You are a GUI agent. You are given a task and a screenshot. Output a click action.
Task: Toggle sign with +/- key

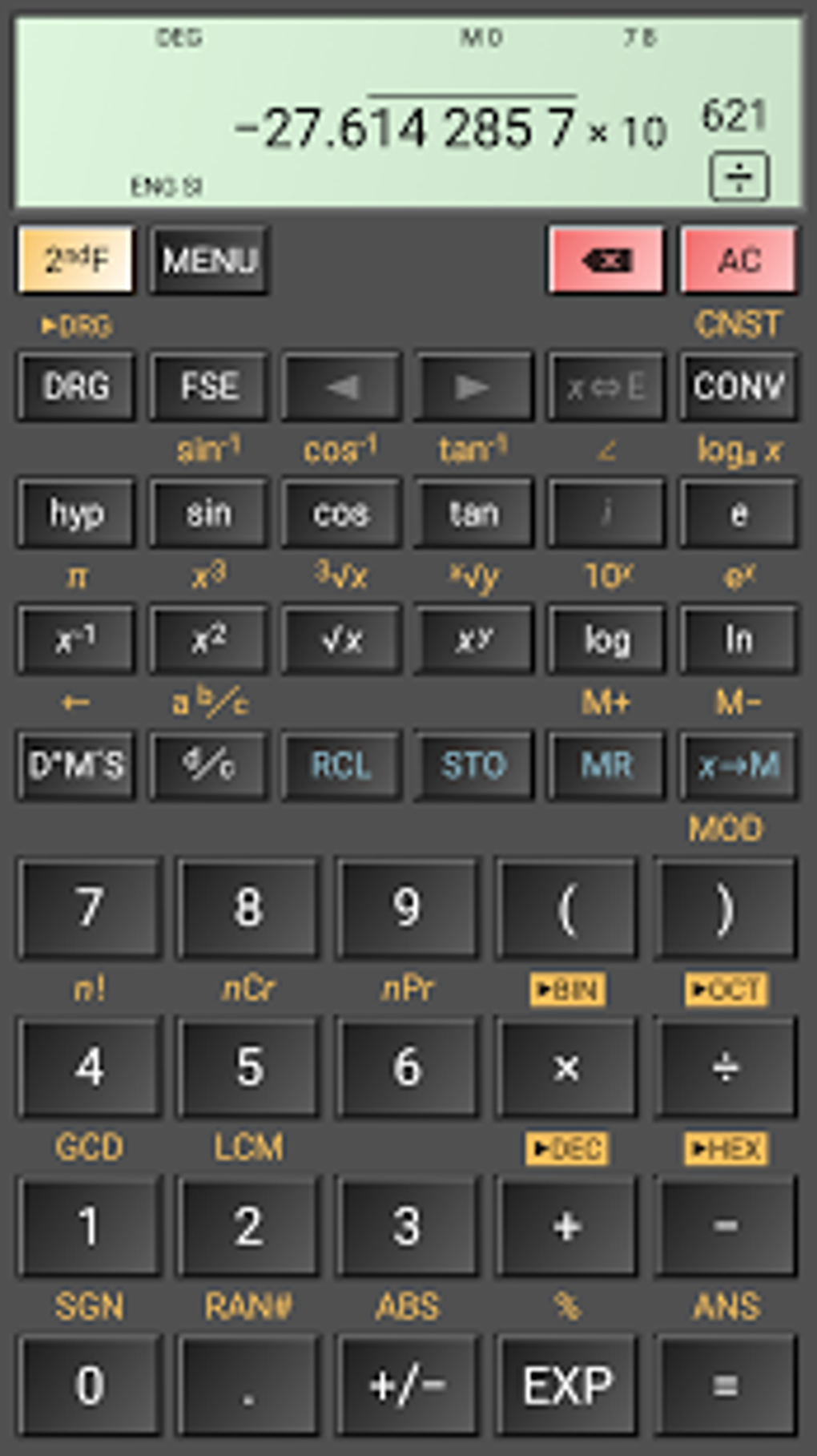(x=407, y=1385)
